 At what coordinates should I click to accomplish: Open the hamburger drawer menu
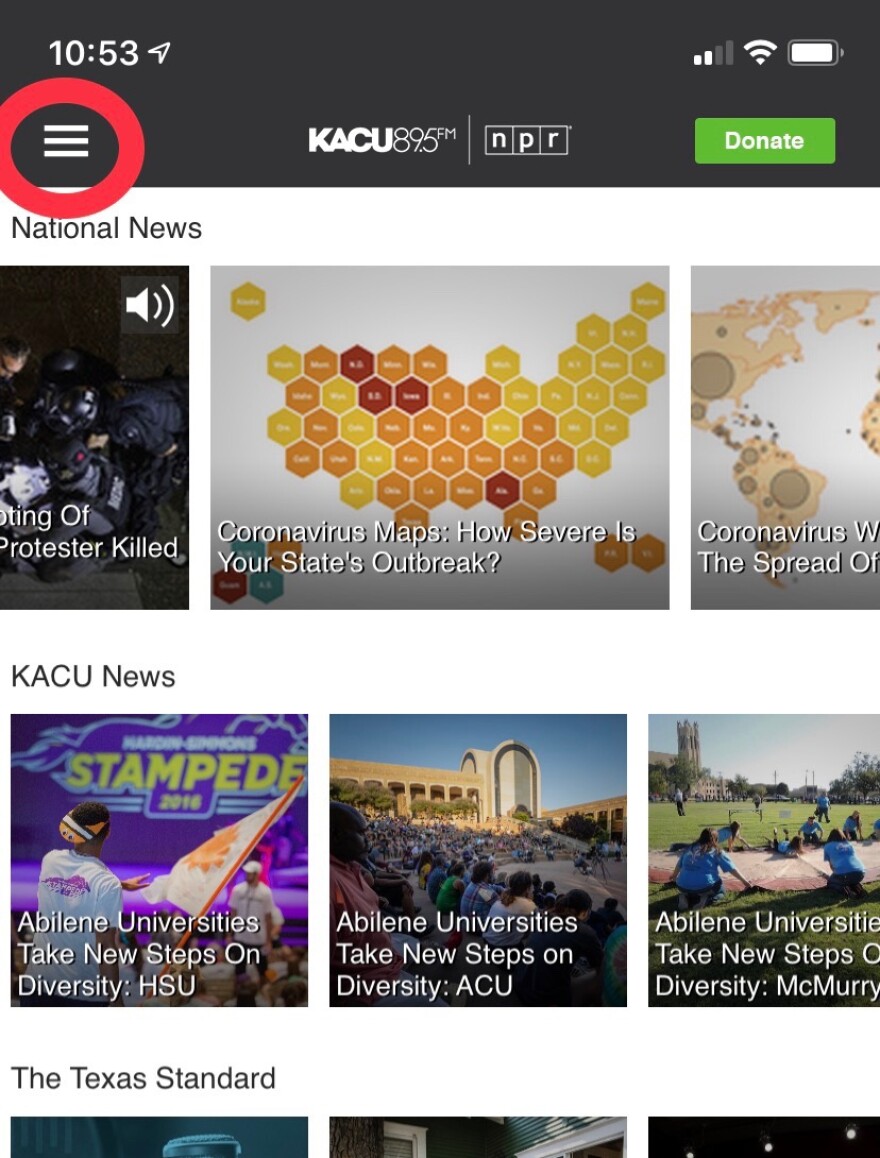[x=66, y=141]
